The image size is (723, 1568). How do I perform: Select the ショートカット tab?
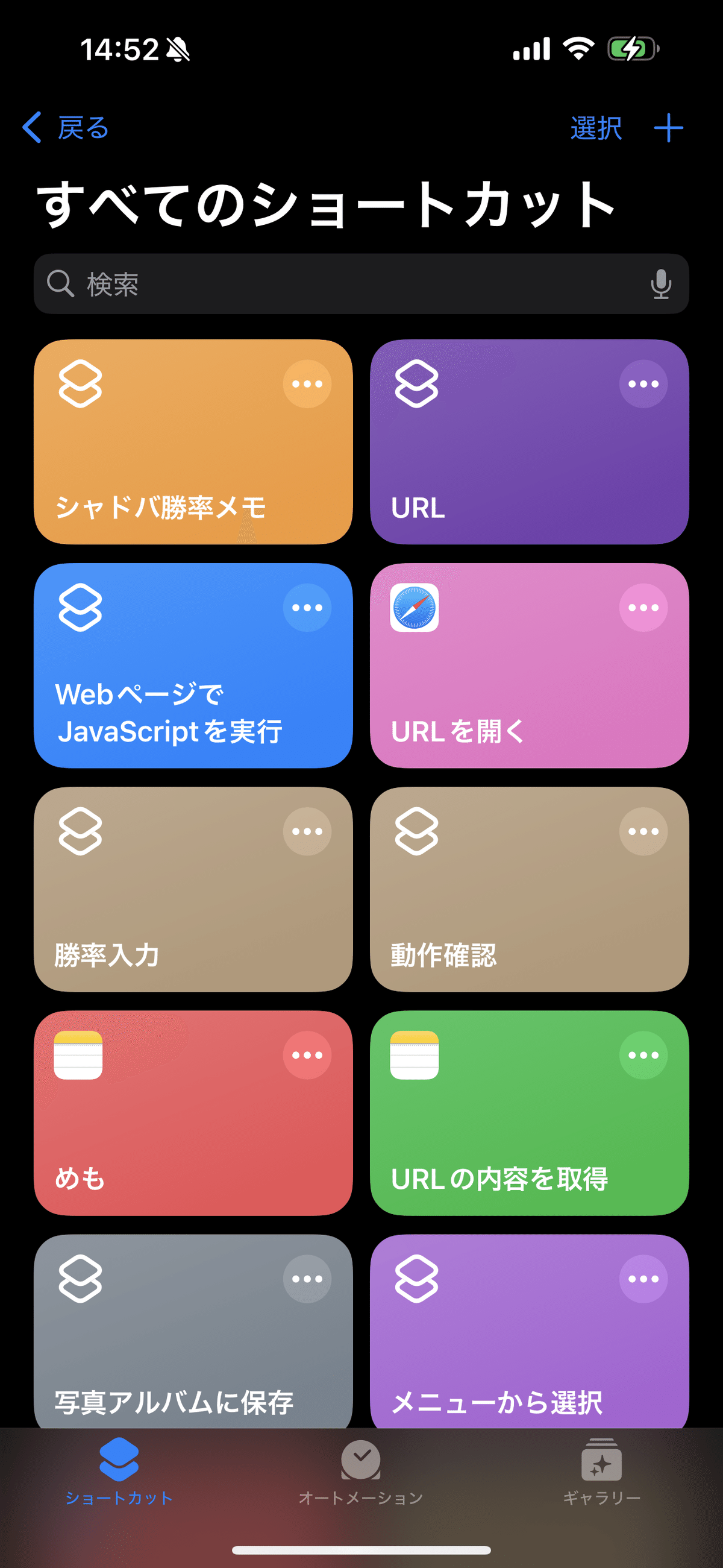tap(119, 1472)
